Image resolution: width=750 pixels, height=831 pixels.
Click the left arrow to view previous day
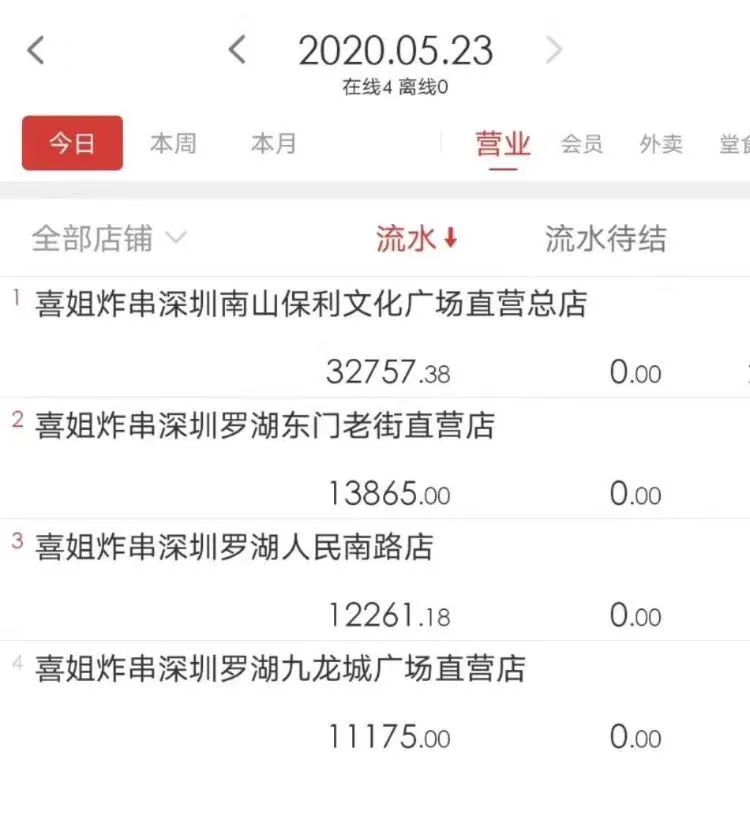point(236,48)
